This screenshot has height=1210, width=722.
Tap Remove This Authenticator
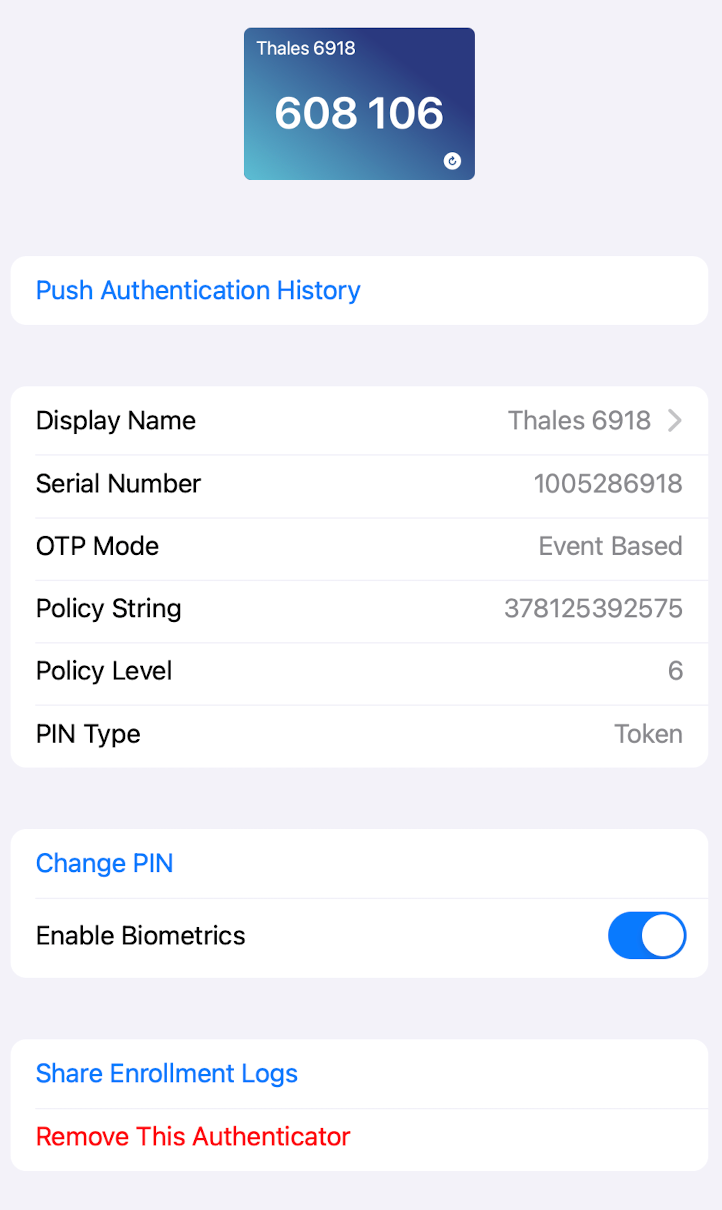[192, 1136]
